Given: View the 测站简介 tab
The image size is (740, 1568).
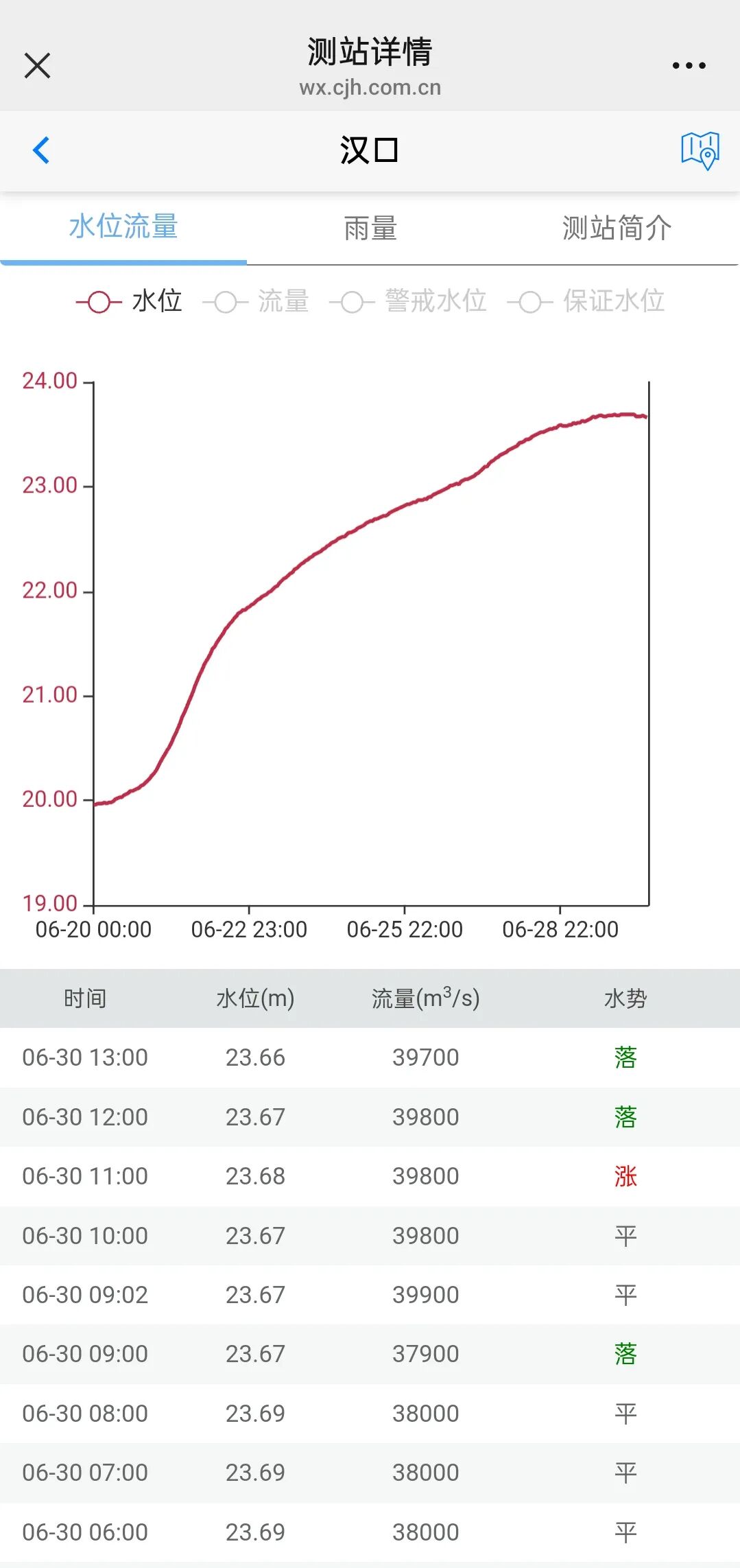Looking at the screenshot, I should tap(617, 229).
